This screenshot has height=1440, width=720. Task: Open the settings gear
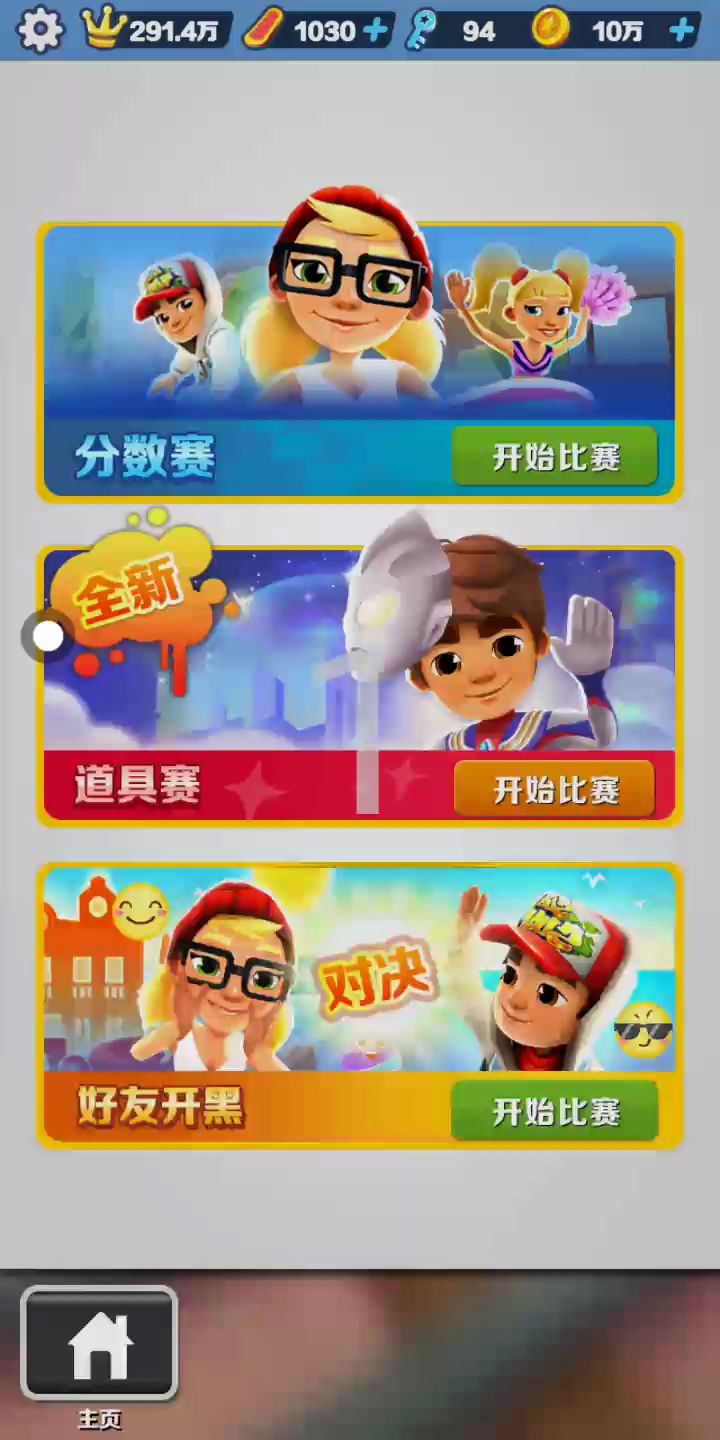(x=40, y=30)
